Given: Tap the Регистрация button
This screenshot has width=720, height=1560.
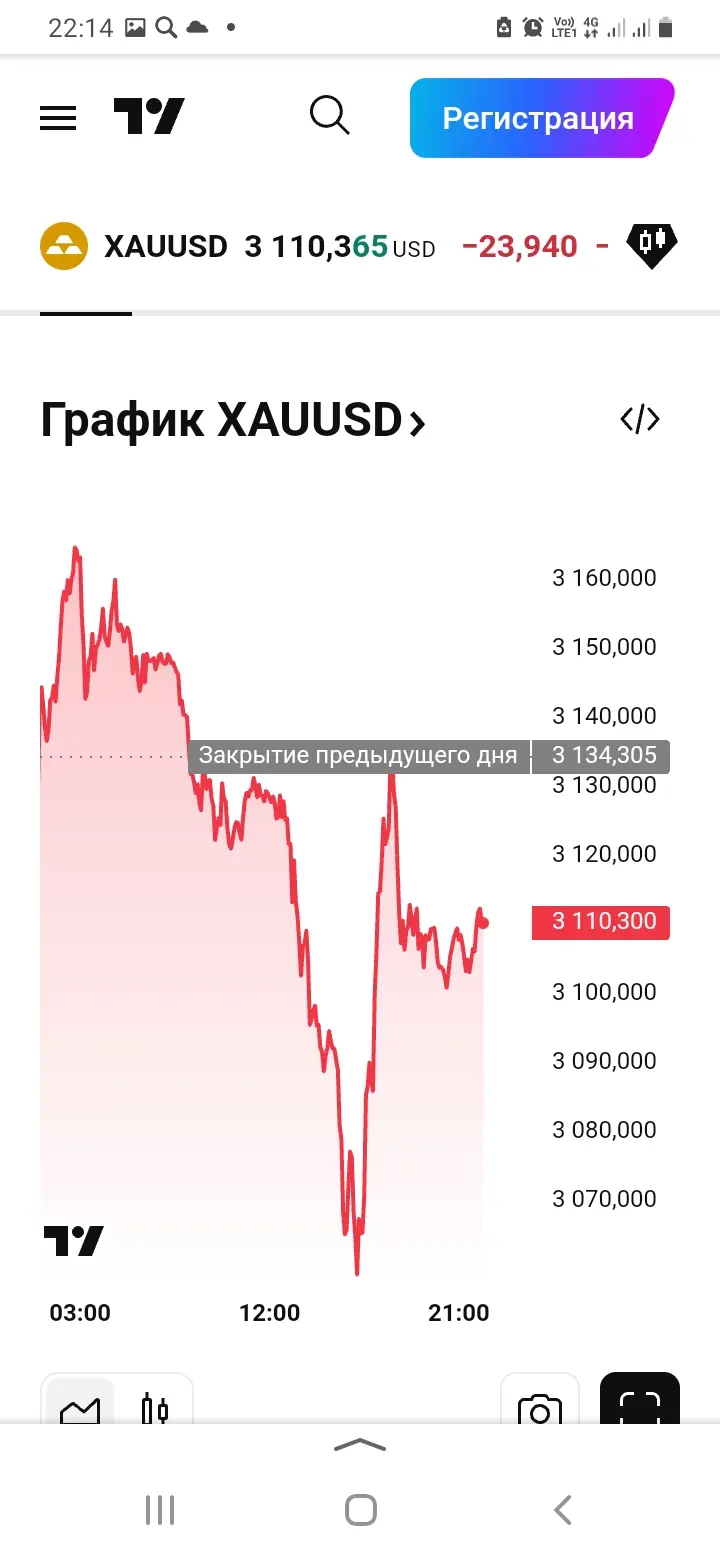Looking at the screenshot, I should pos(540,118).
